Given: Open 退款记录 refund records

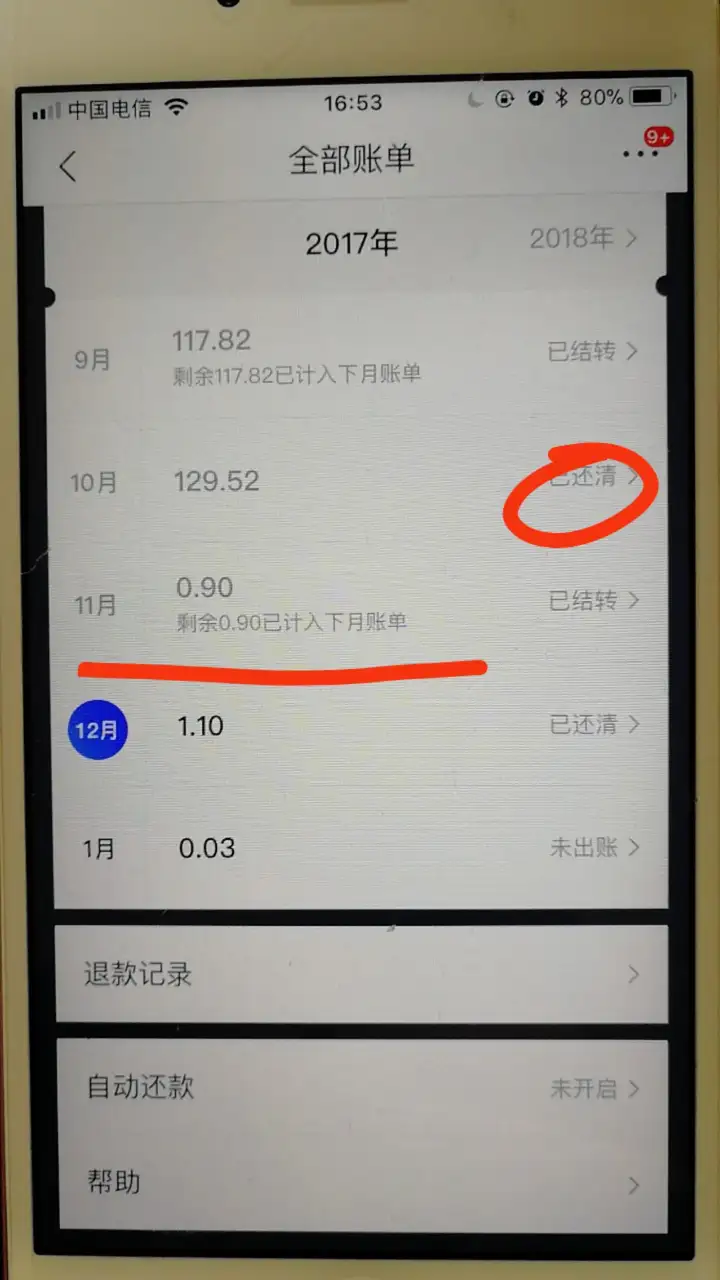Looking at the screenshot, I should (x=361, y=974).
